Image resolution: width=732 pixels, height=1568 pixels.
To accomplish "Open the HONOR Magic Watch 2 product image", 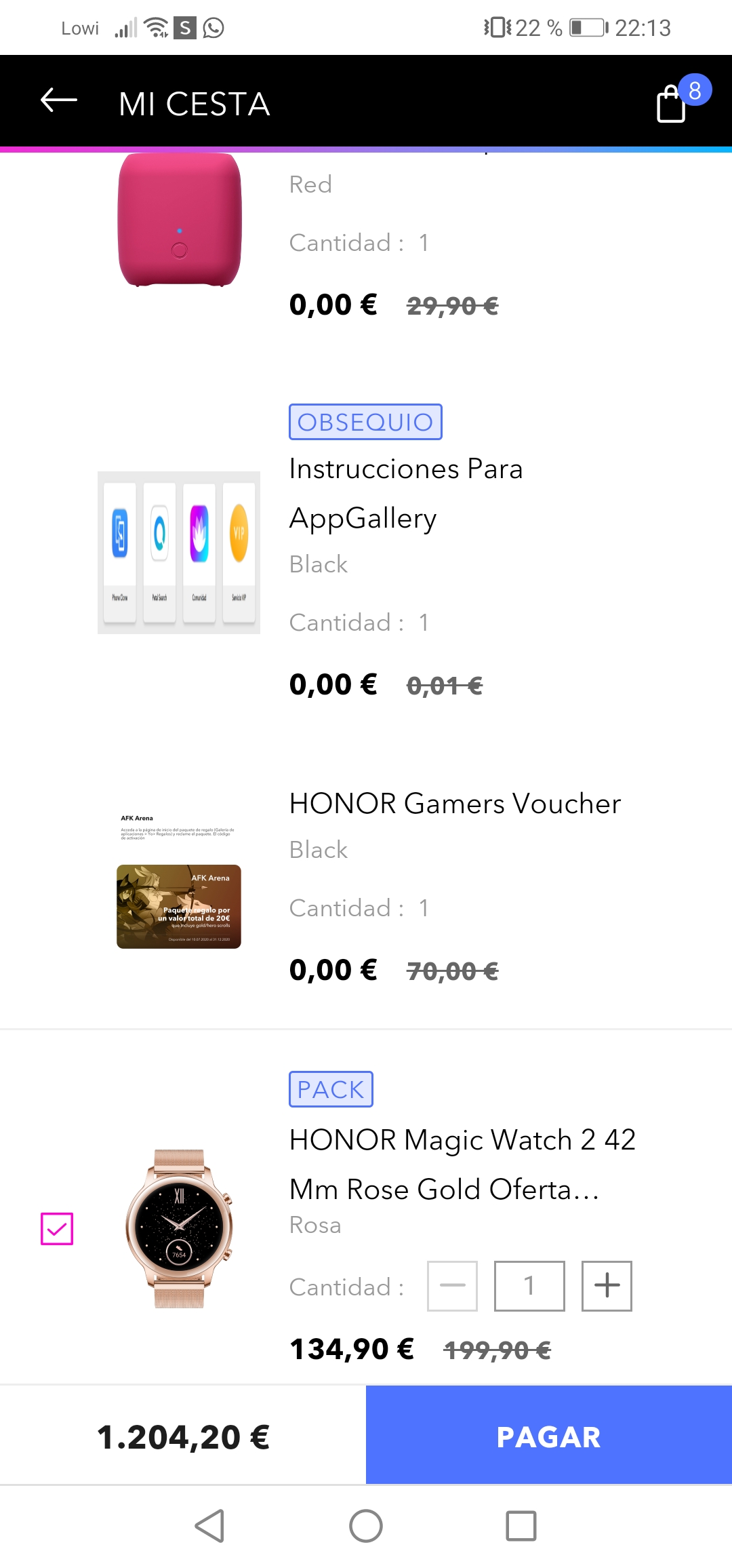I will 179,1228.
